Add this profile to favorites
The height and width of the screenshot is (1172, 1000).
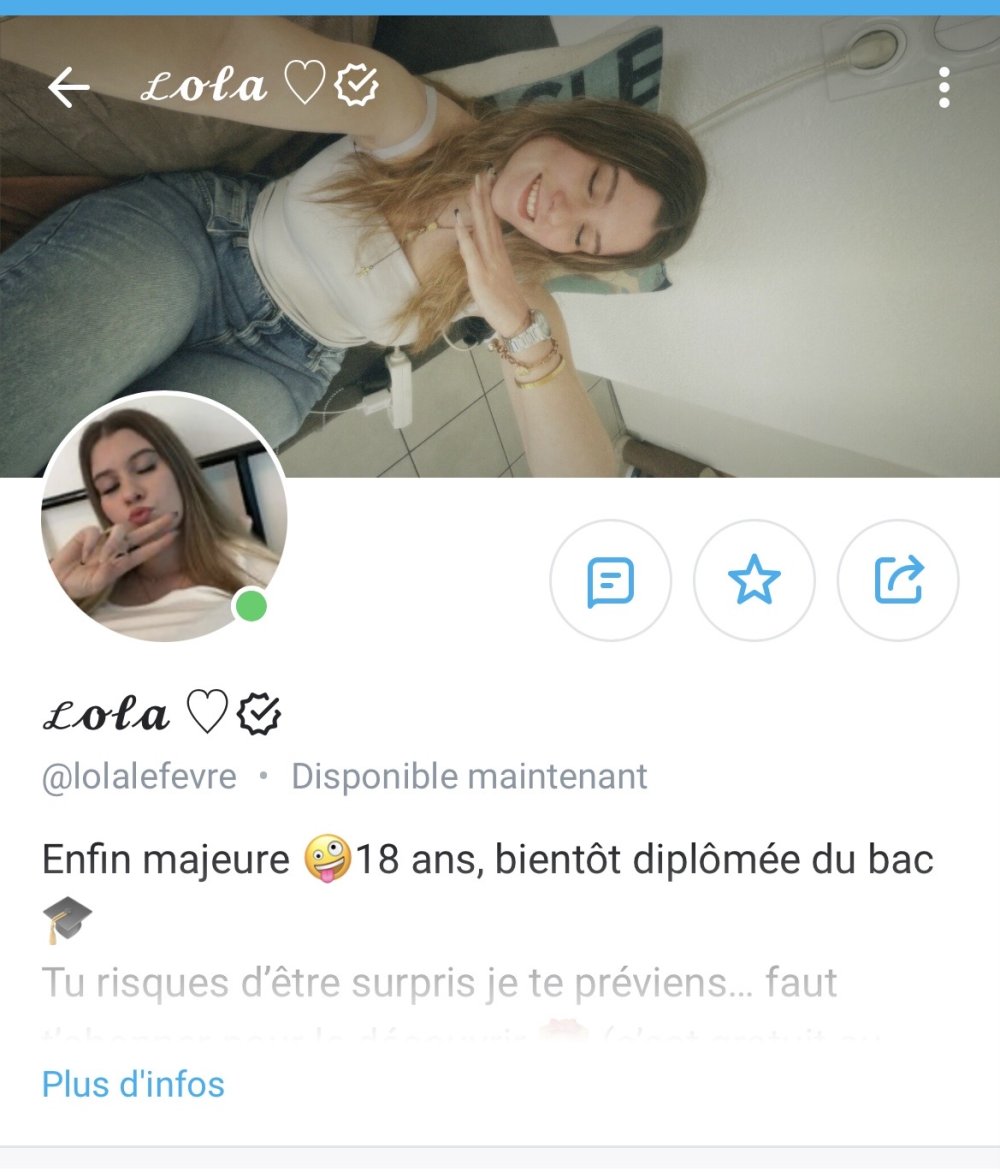(754, 580)
